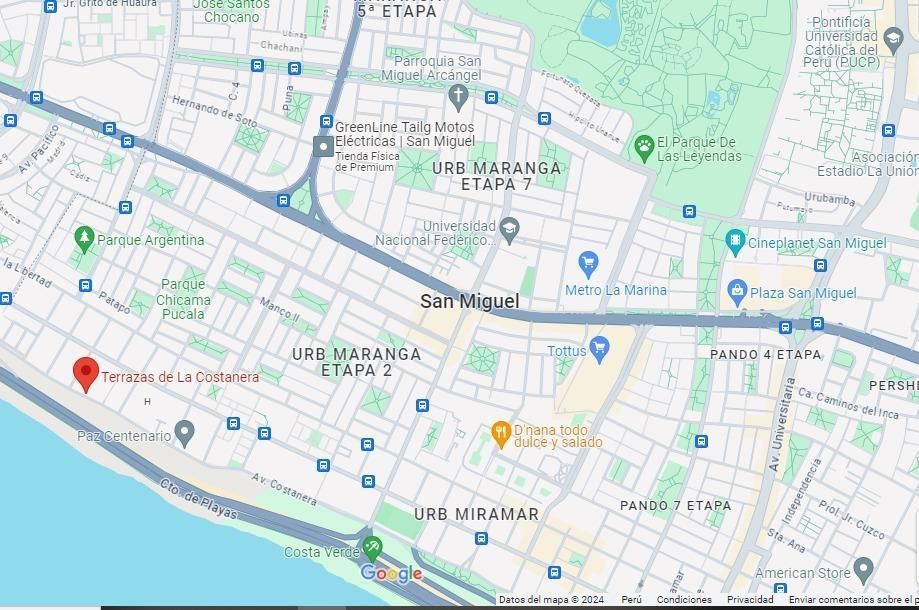Open D'nana todo dulce y salado restaurant

pyautogui.click(x=501, y=433)
